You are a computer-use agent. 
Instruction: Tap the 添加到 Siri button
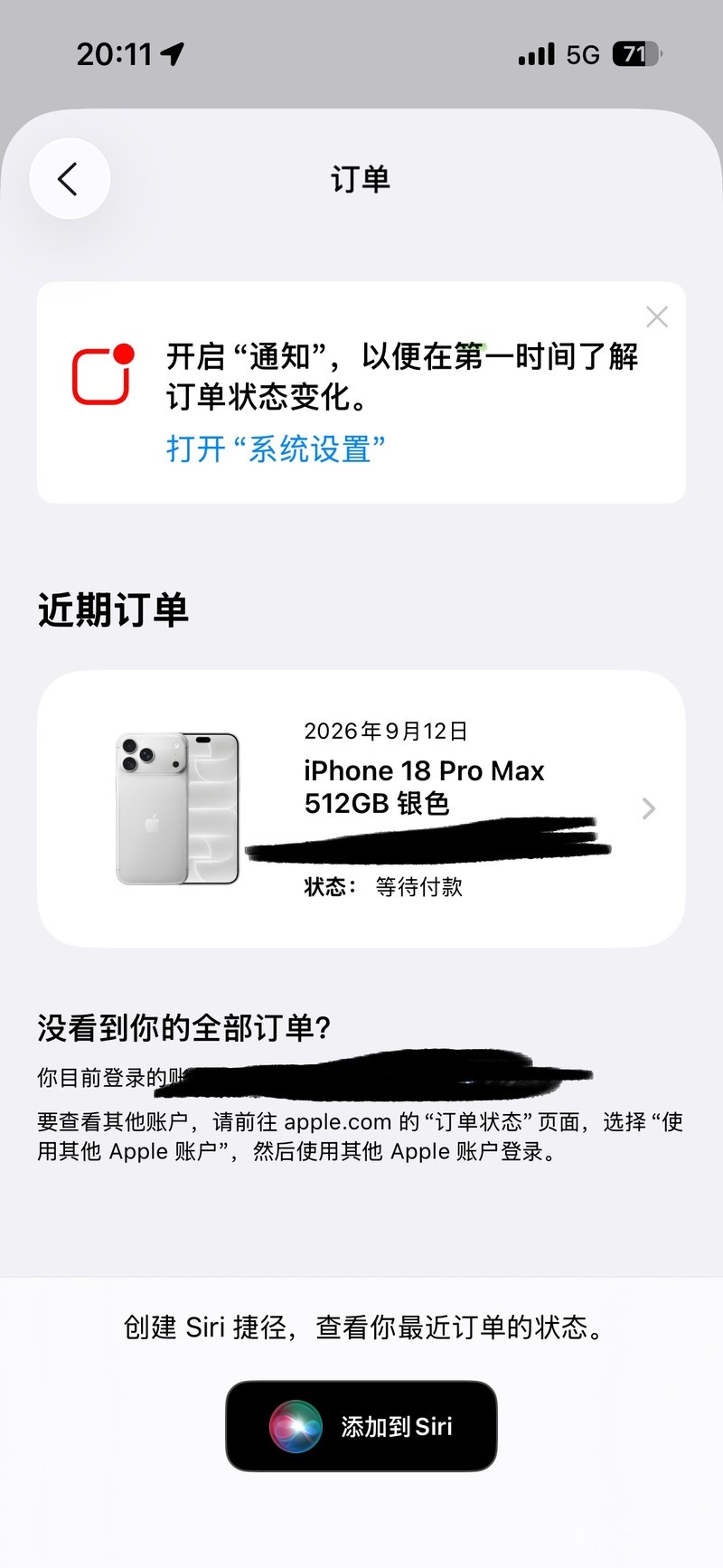(361, 1426)
